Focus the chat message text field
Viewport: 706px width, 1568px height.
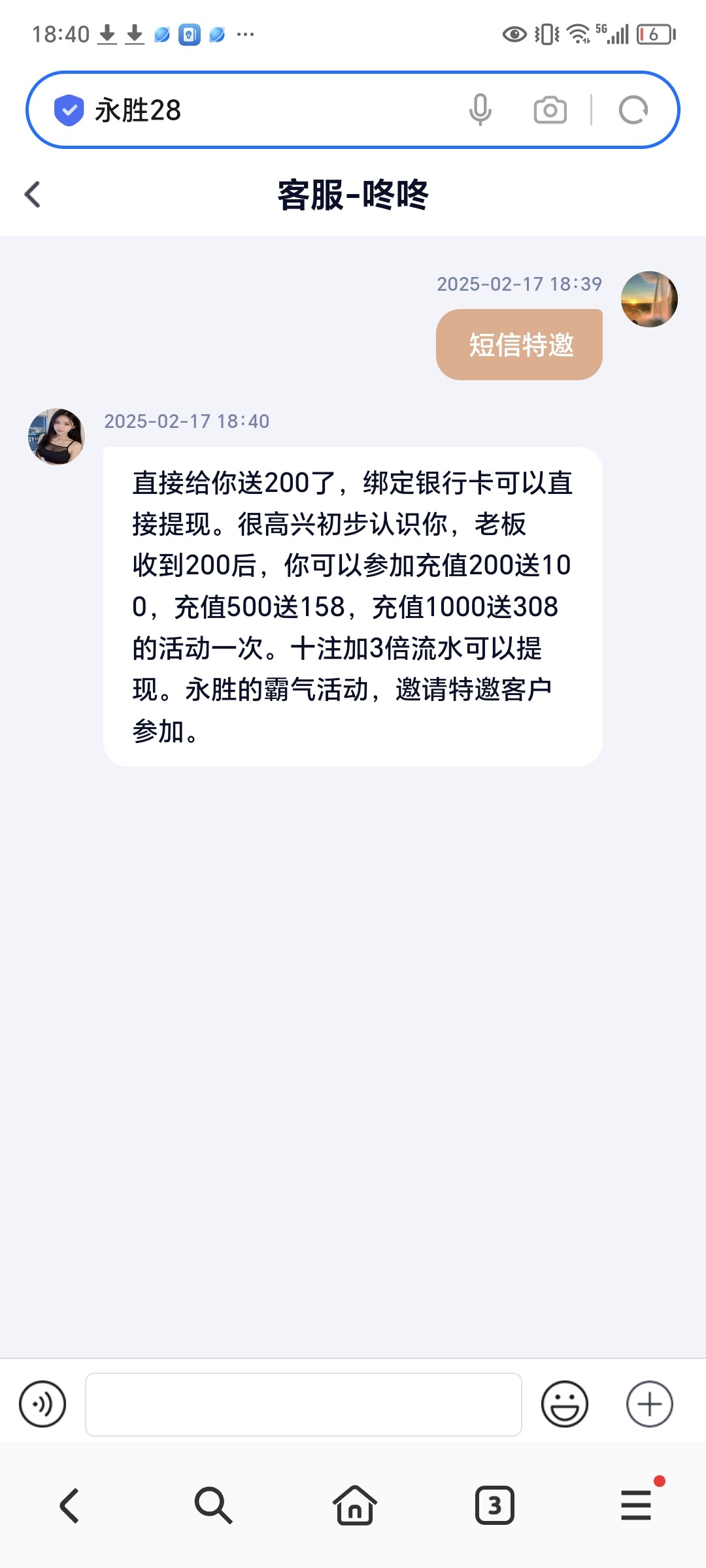(x=303, y=1404)
